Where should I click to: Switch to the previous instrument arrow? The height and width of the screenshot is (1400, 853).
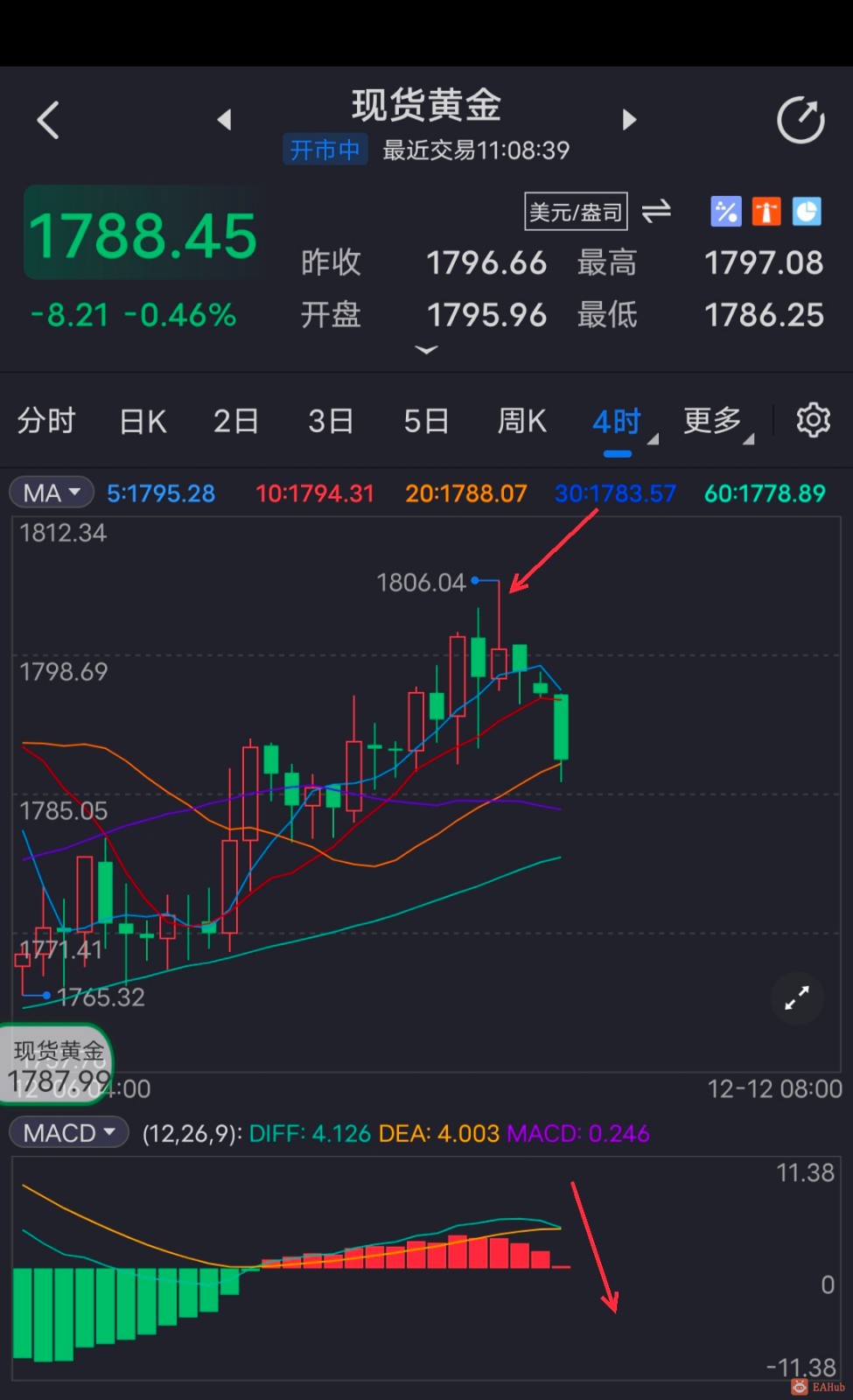pos(225,119)
